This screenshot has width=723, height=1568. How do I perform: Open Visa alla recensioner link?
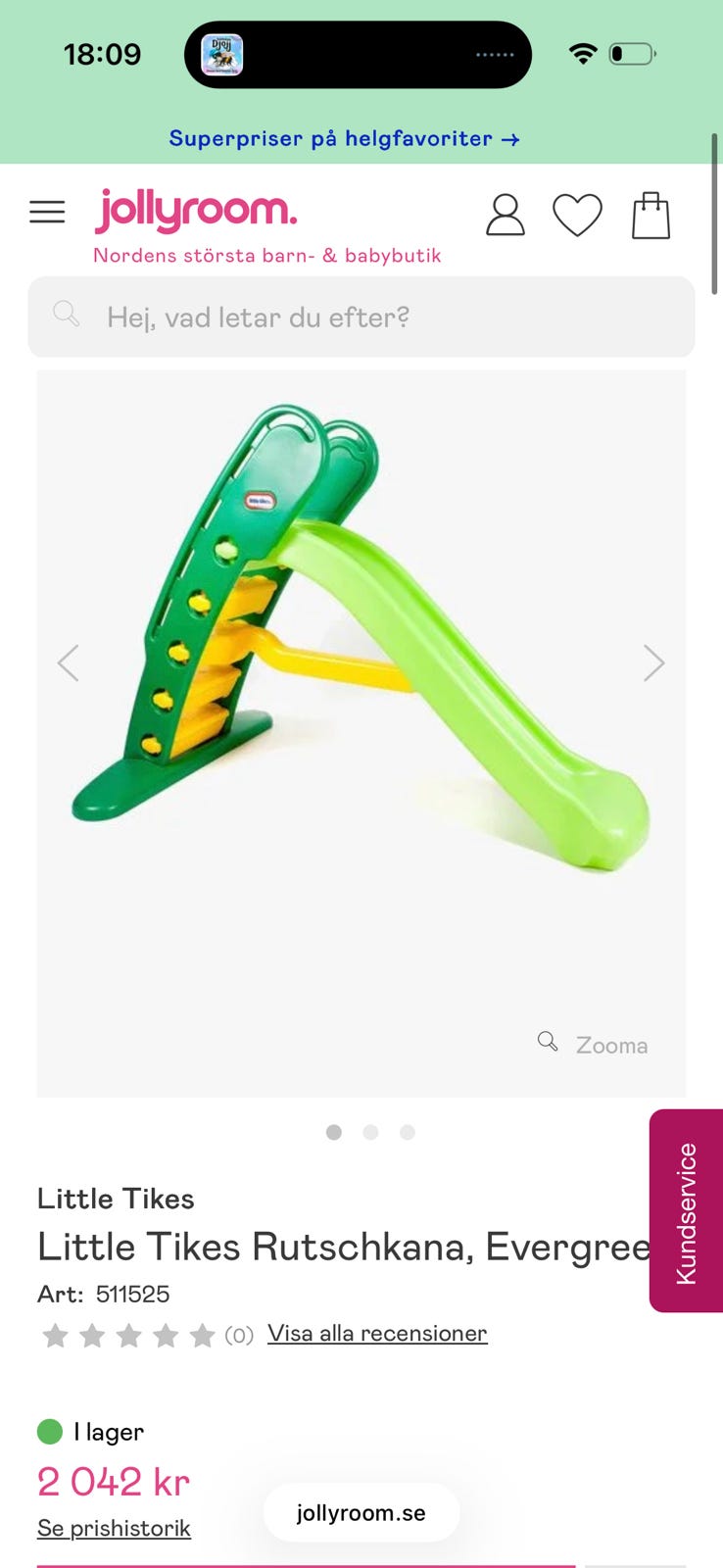[377, 1334]
